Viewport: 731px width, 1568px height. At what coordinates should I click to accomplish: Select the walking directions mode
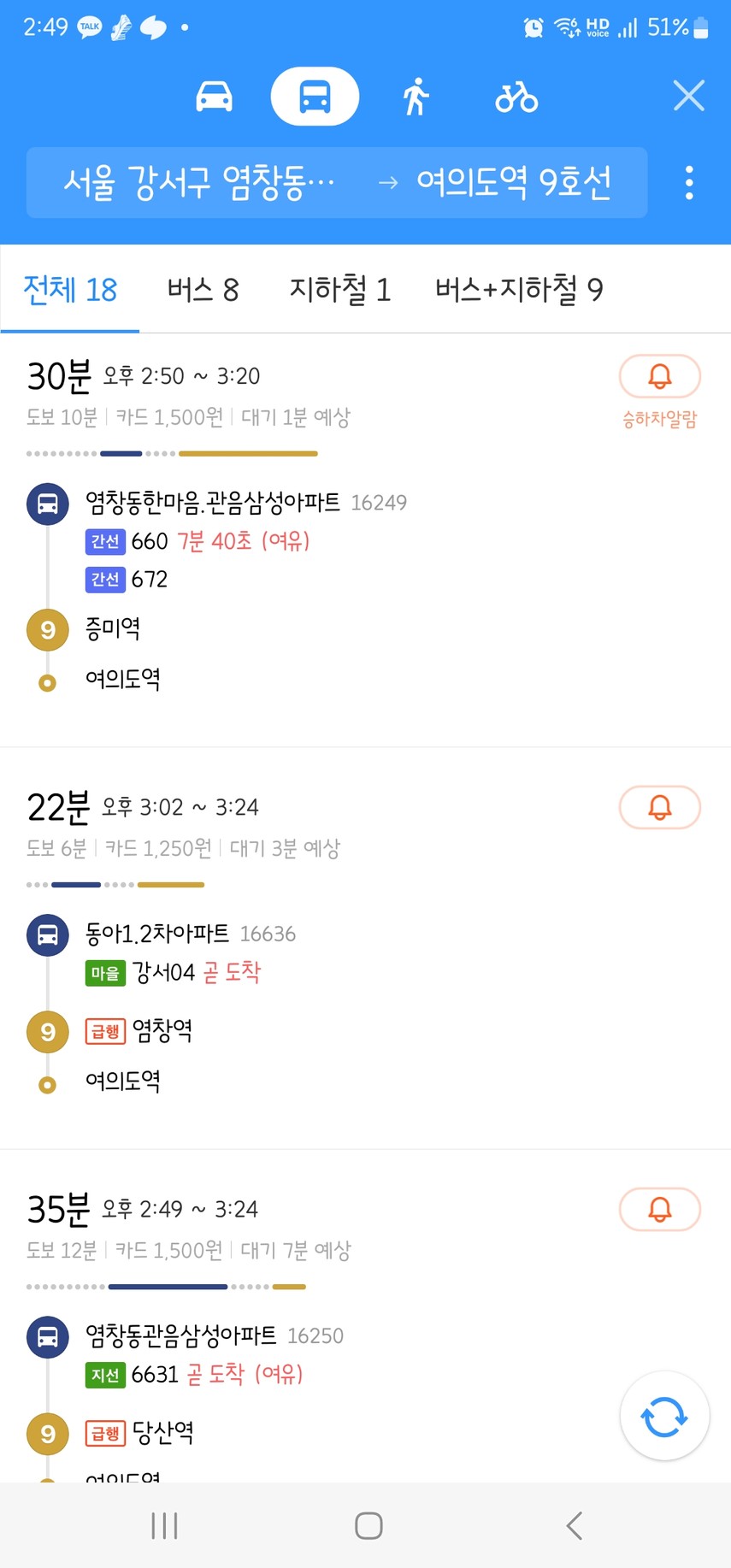(416, 97)
